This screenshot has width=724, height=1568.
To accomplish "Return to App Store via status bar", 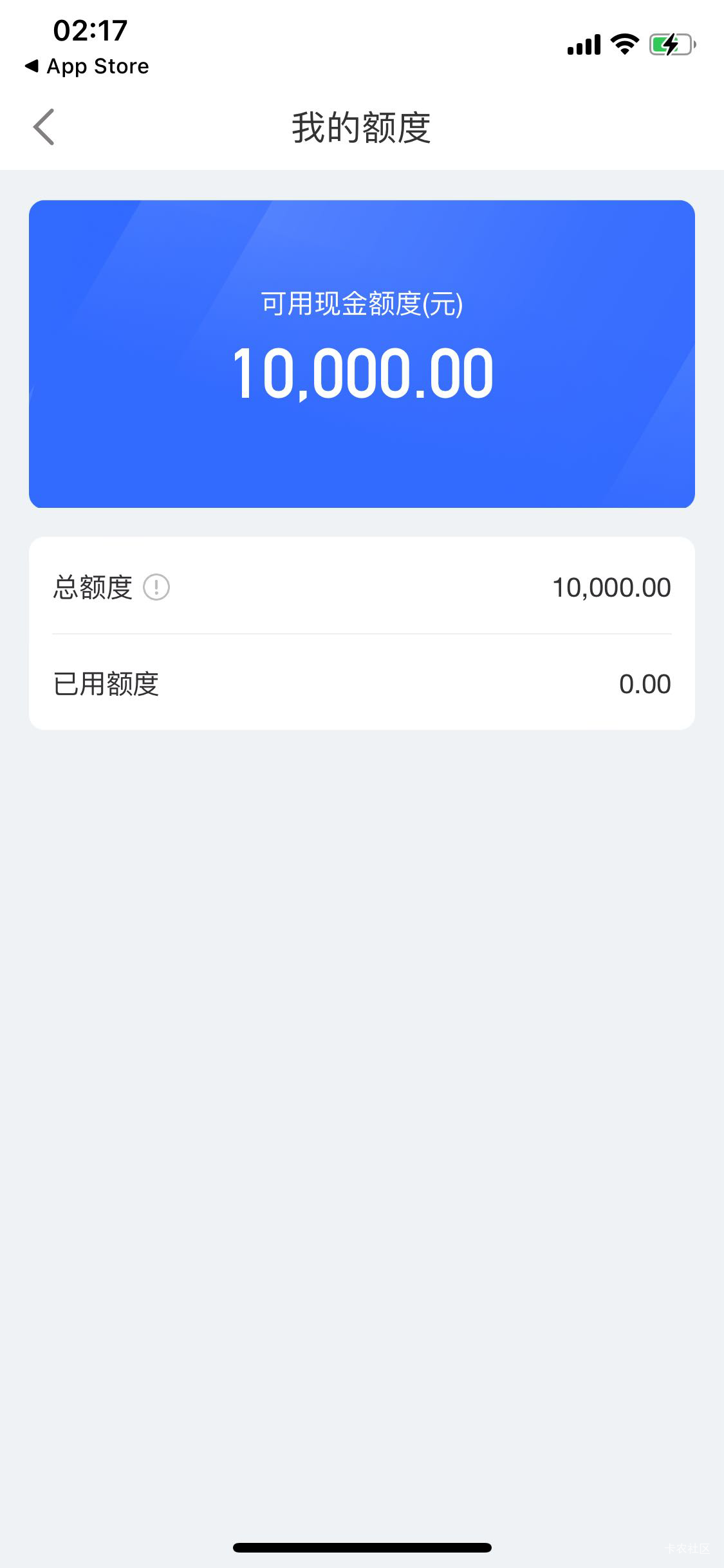I will coord(86,66).
